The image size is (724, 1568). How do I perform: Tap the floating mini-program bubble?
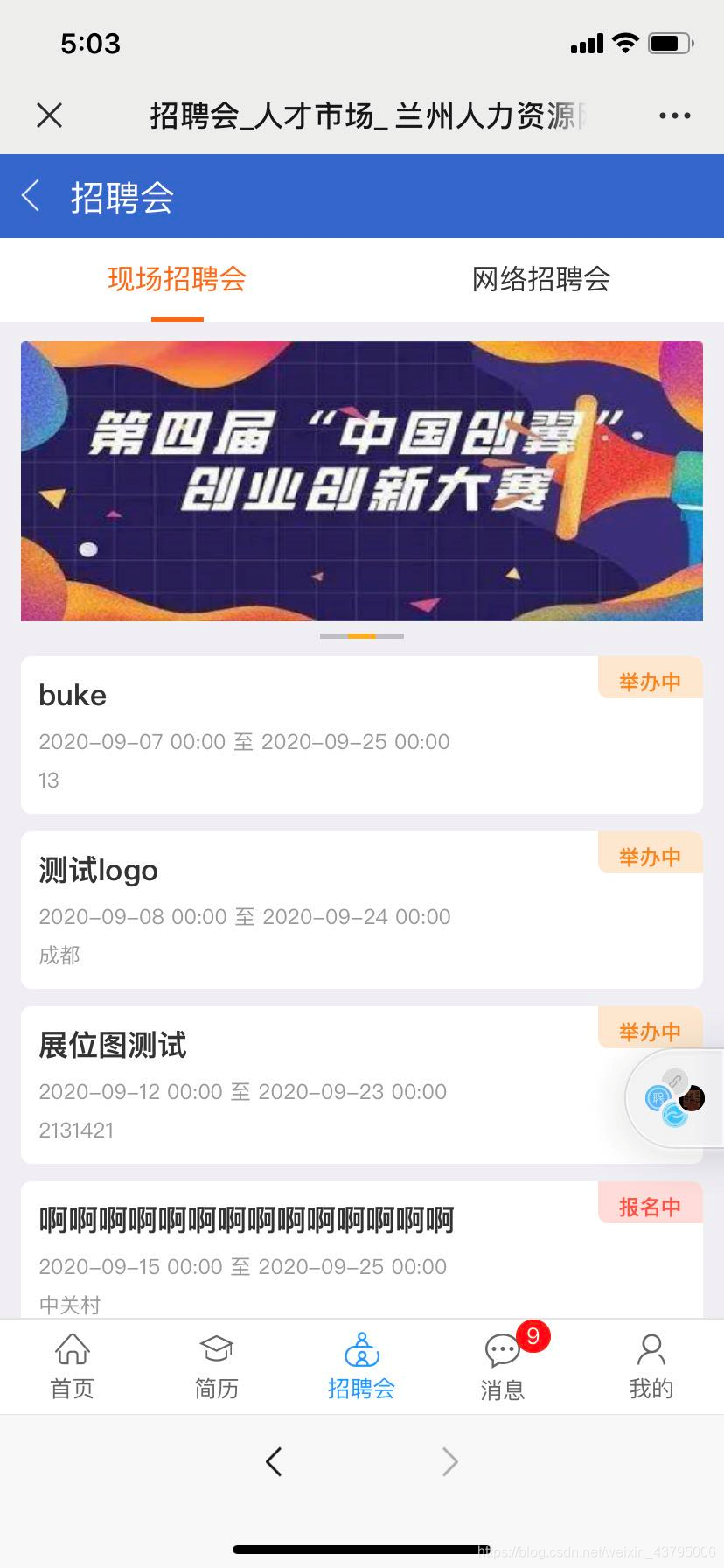coord(673,1098)
